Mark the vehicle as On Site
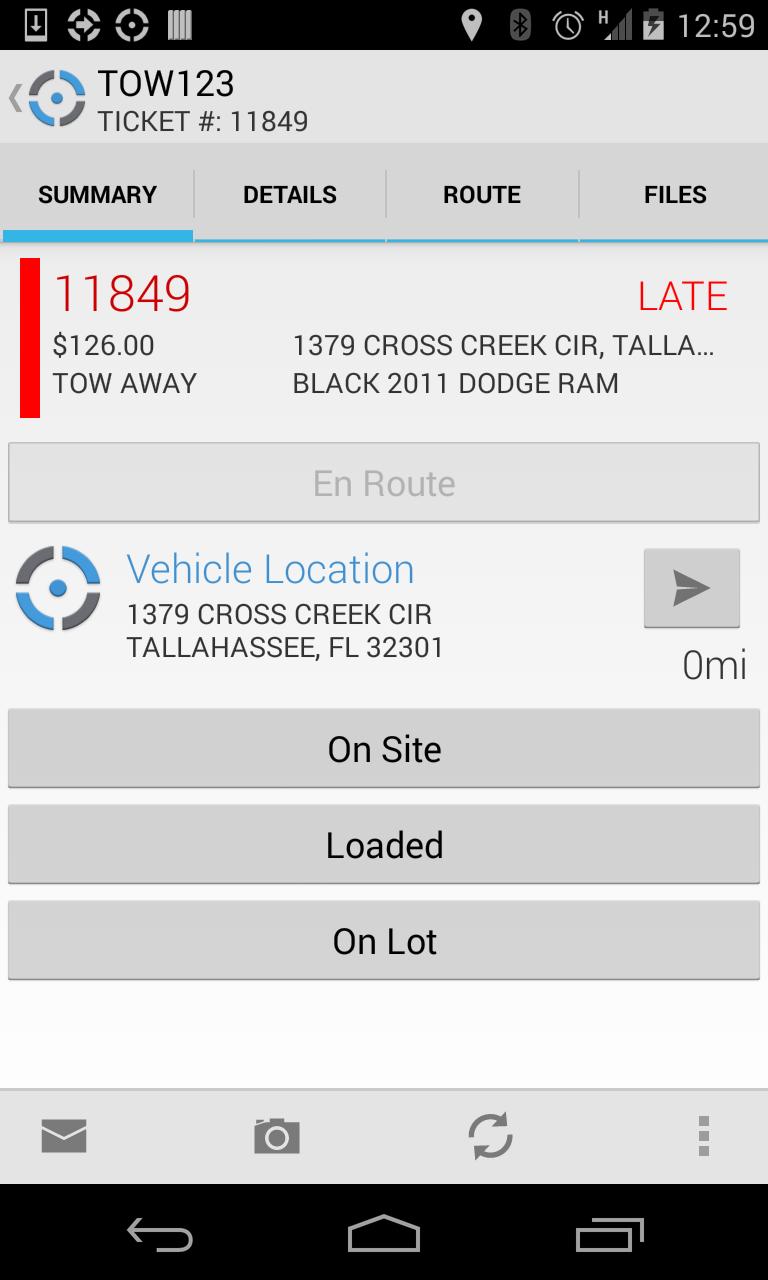Viewport: 768px width, 1280px height. click(384, 748)
